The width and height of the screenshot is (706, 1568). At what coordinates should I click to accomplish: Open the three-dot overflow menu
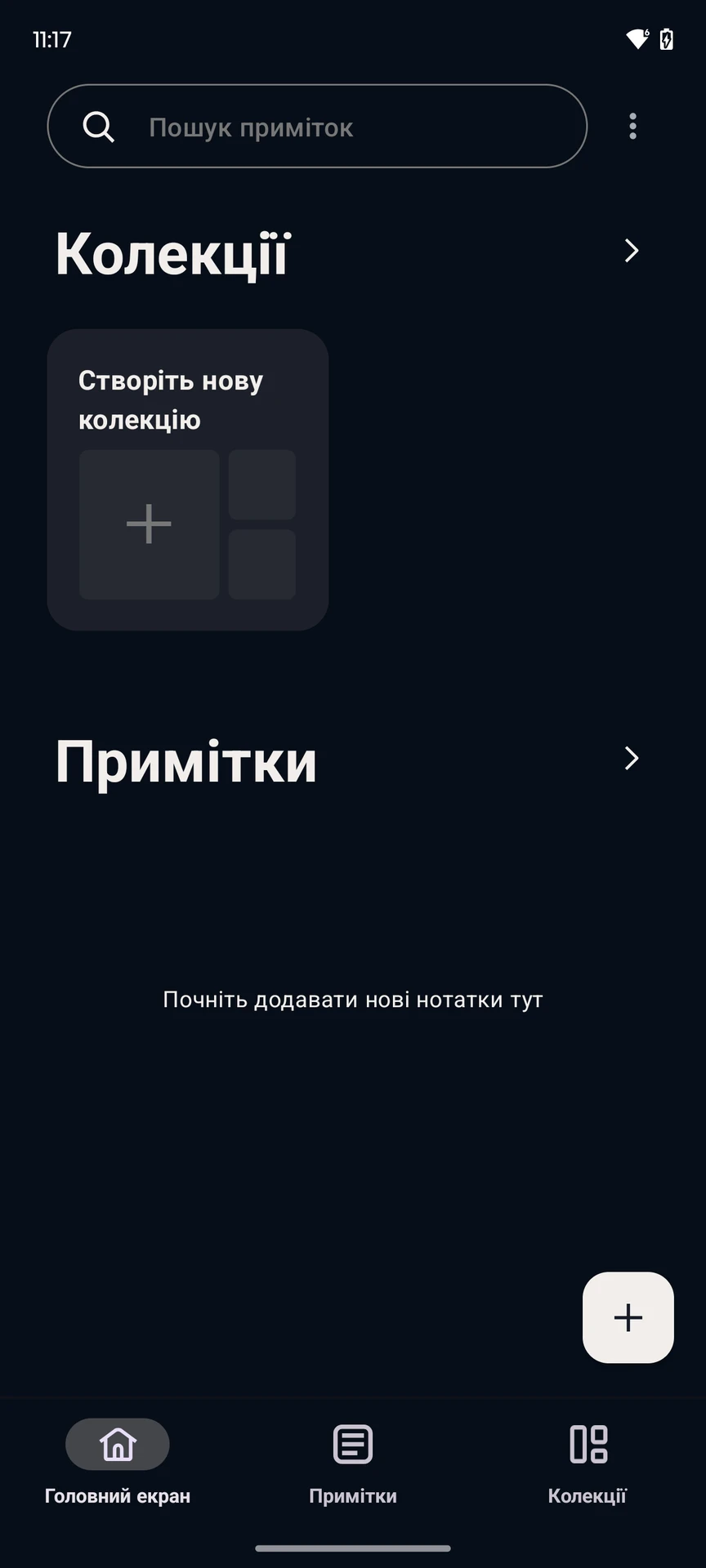pos(632,127)
